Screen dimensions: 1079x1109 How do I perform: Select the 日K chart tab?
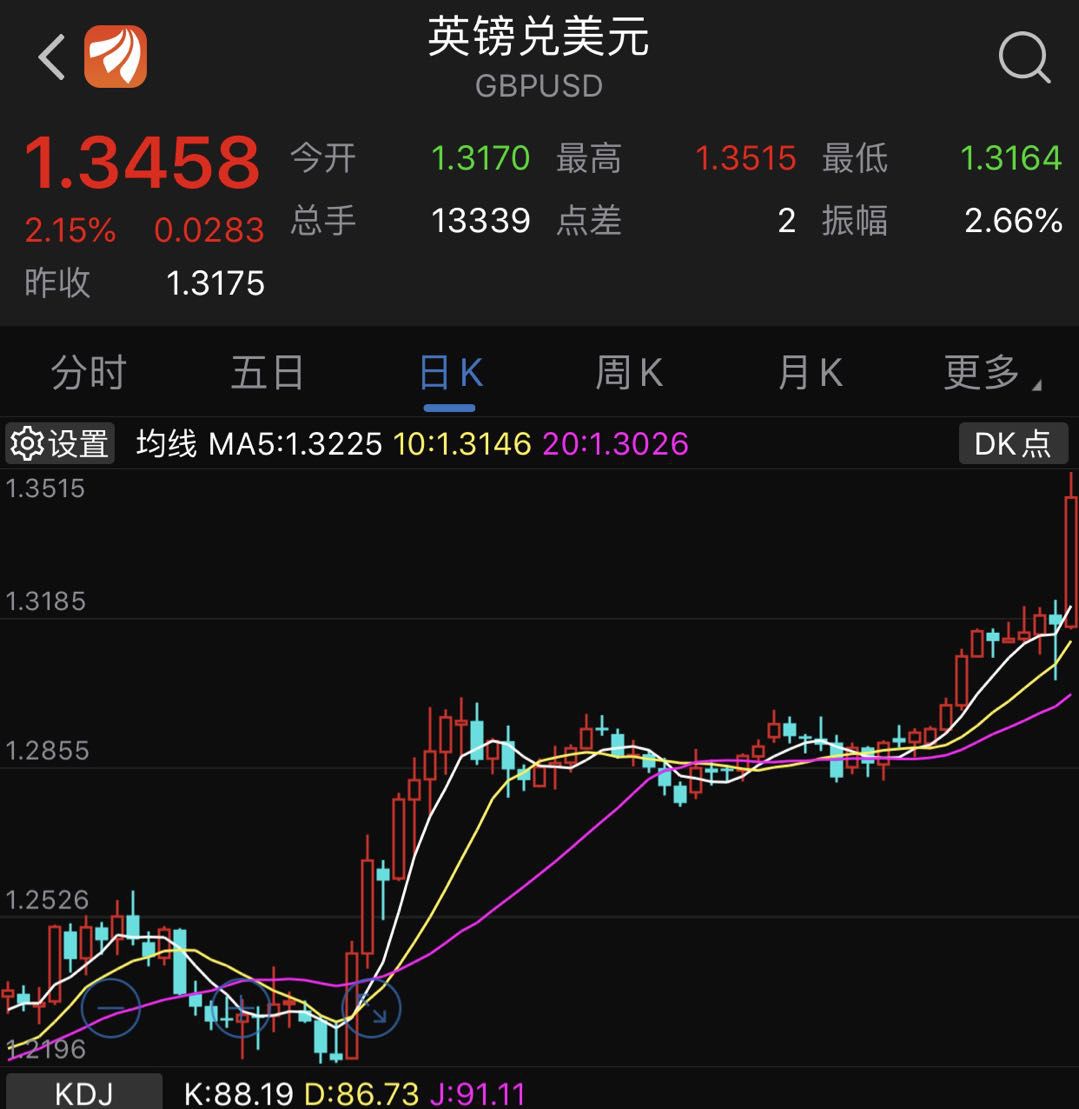pos(450,373)
